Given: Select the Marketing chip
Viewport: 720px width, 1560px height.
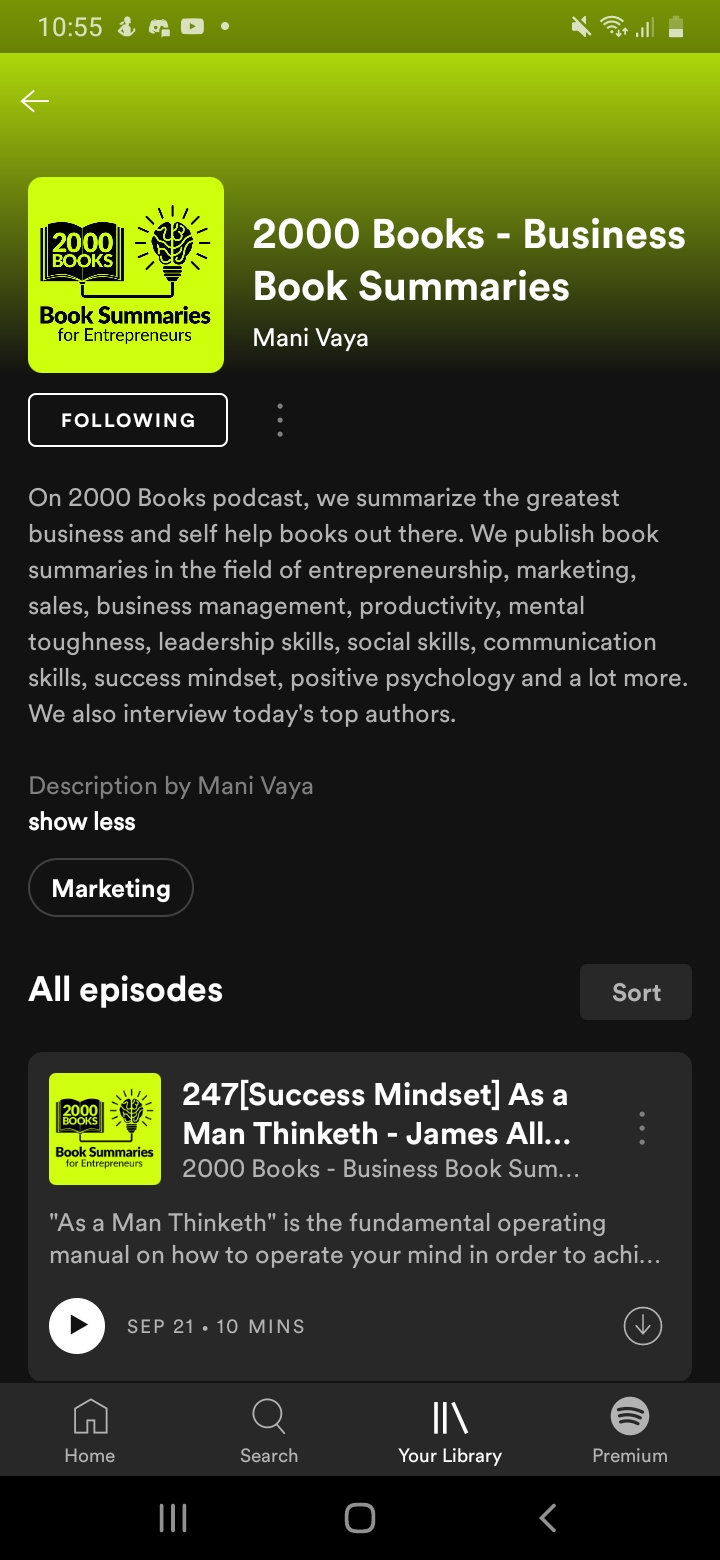Looking at the screenshot, I should [111, 888].
